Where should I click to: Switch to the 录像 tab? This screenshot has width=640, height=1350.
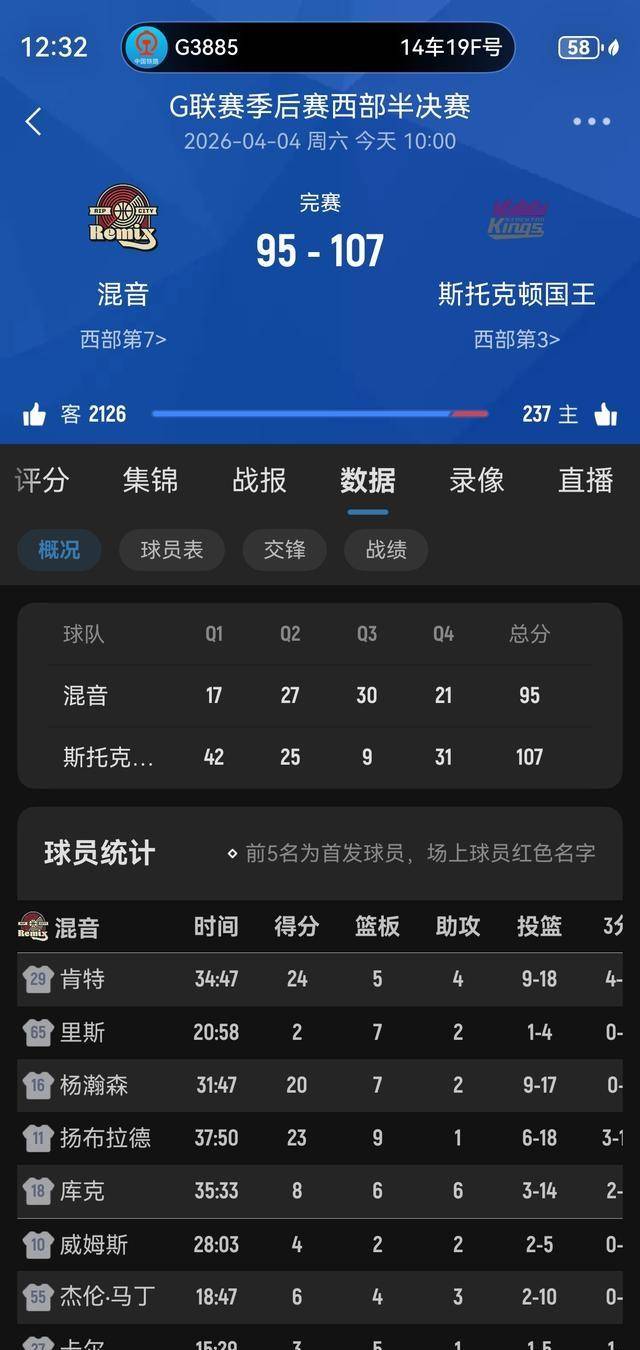(476, 481)
